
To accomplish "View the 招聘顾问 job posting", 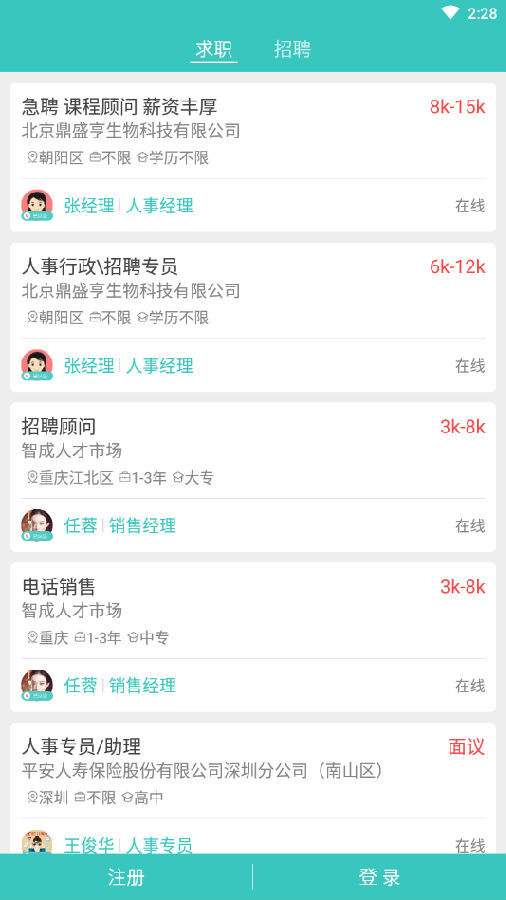I will click(x=253, y=478).
